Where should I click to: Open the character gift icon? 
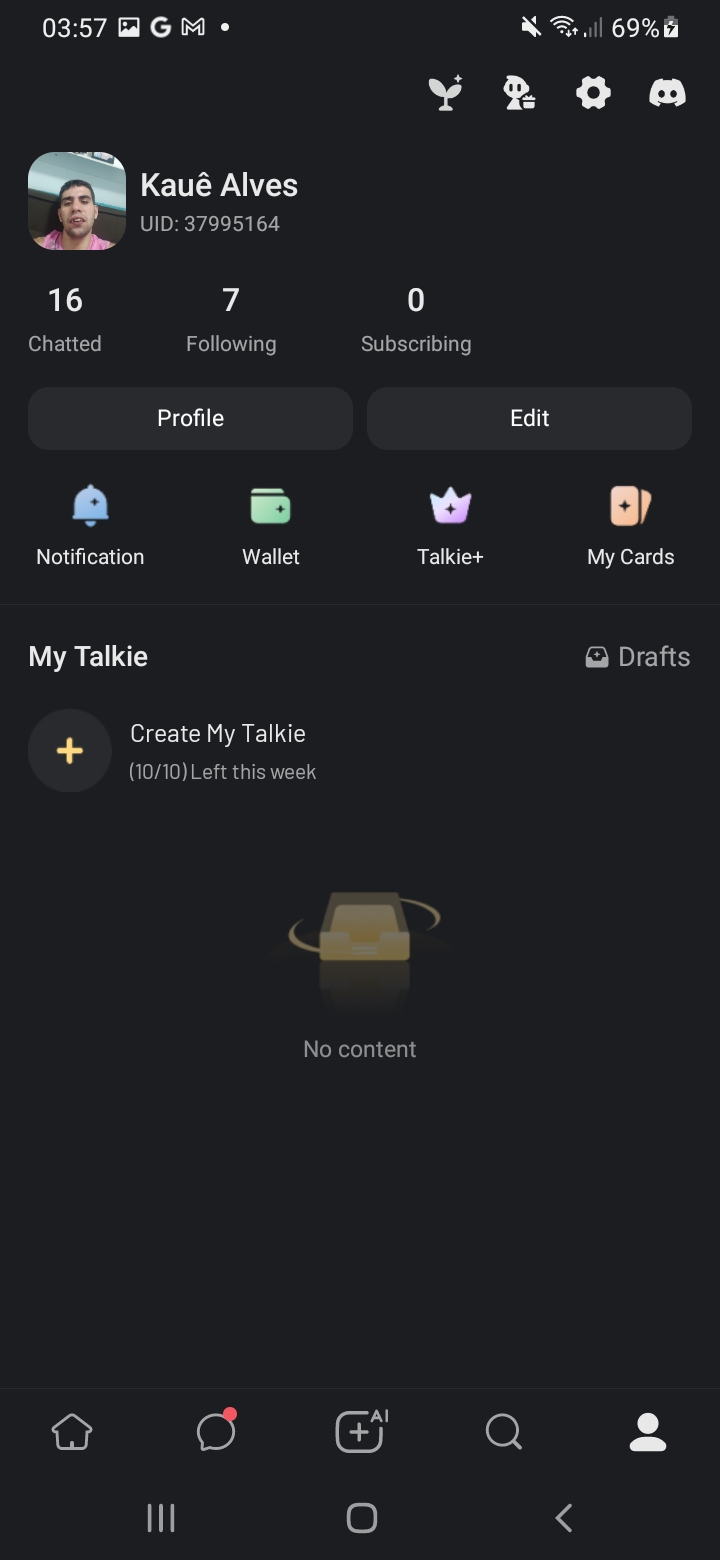tap(519, 94)
